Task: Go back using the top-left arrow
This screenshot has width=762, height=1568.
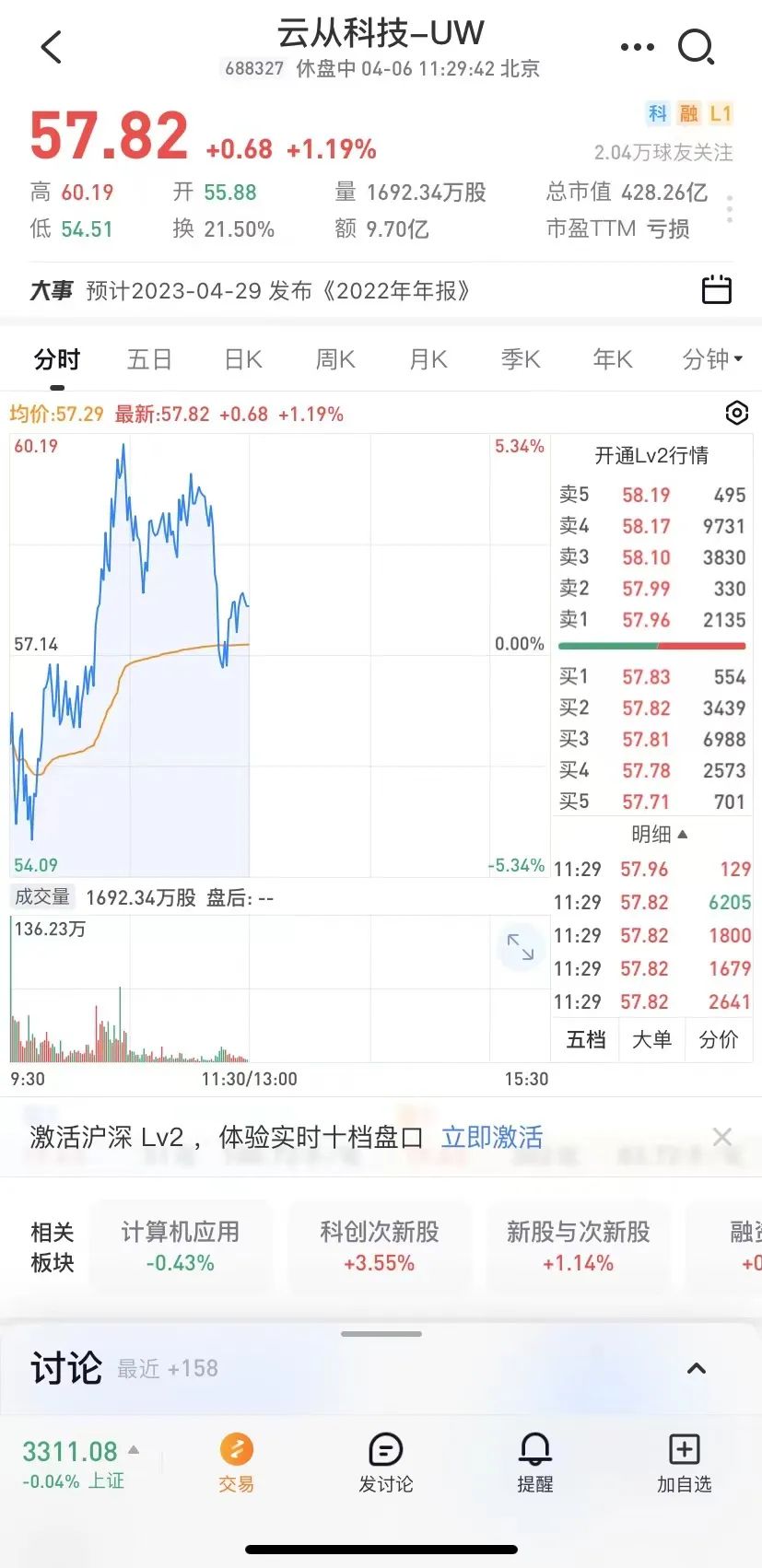Action: pyautogui.click(x=52, y=47)
